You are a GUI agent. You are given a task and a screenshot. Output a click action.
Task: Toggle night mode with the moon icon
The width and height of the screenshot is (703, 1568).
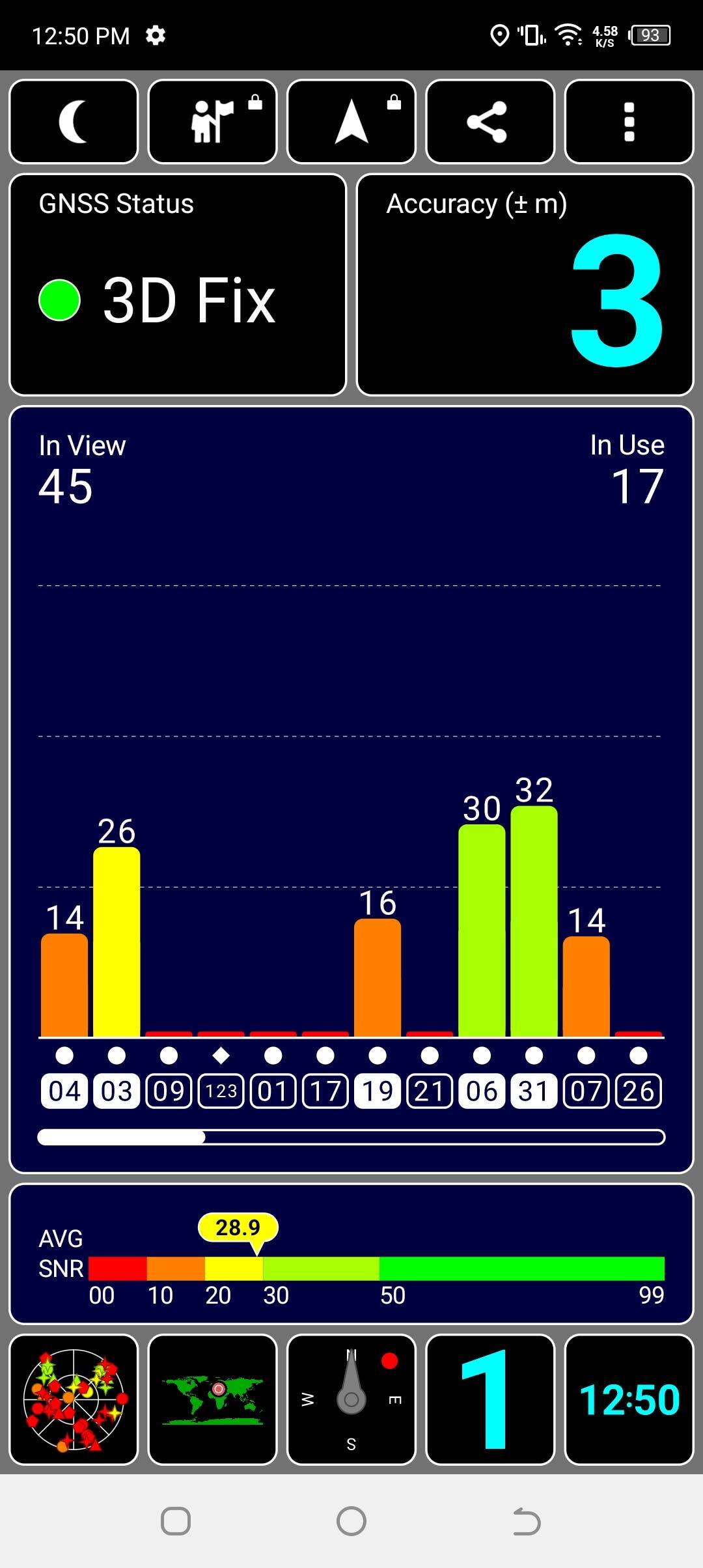click(74, 122)
